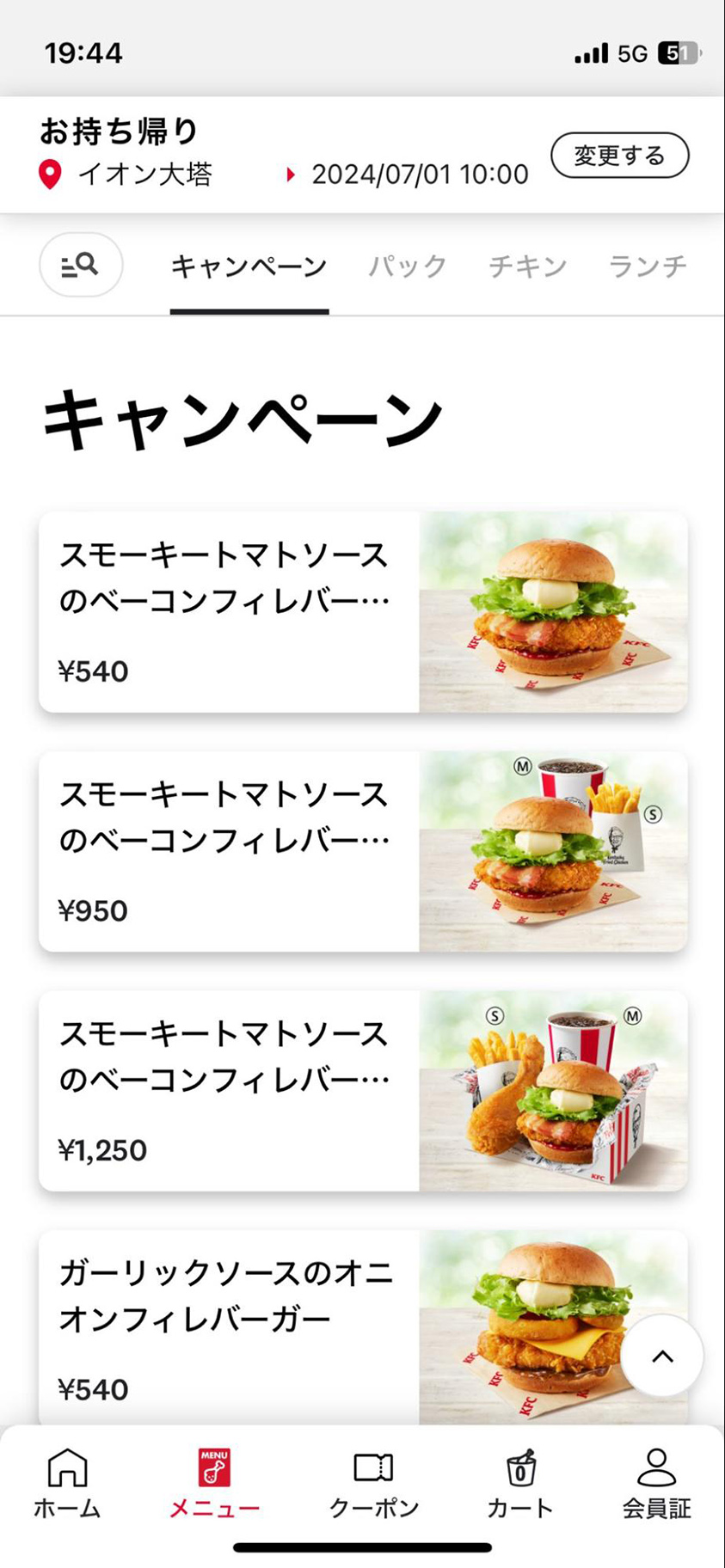The height and width of the screenshot is (1568, 725).
Task: Switch to the チキン tab
Action: point(527,266)
